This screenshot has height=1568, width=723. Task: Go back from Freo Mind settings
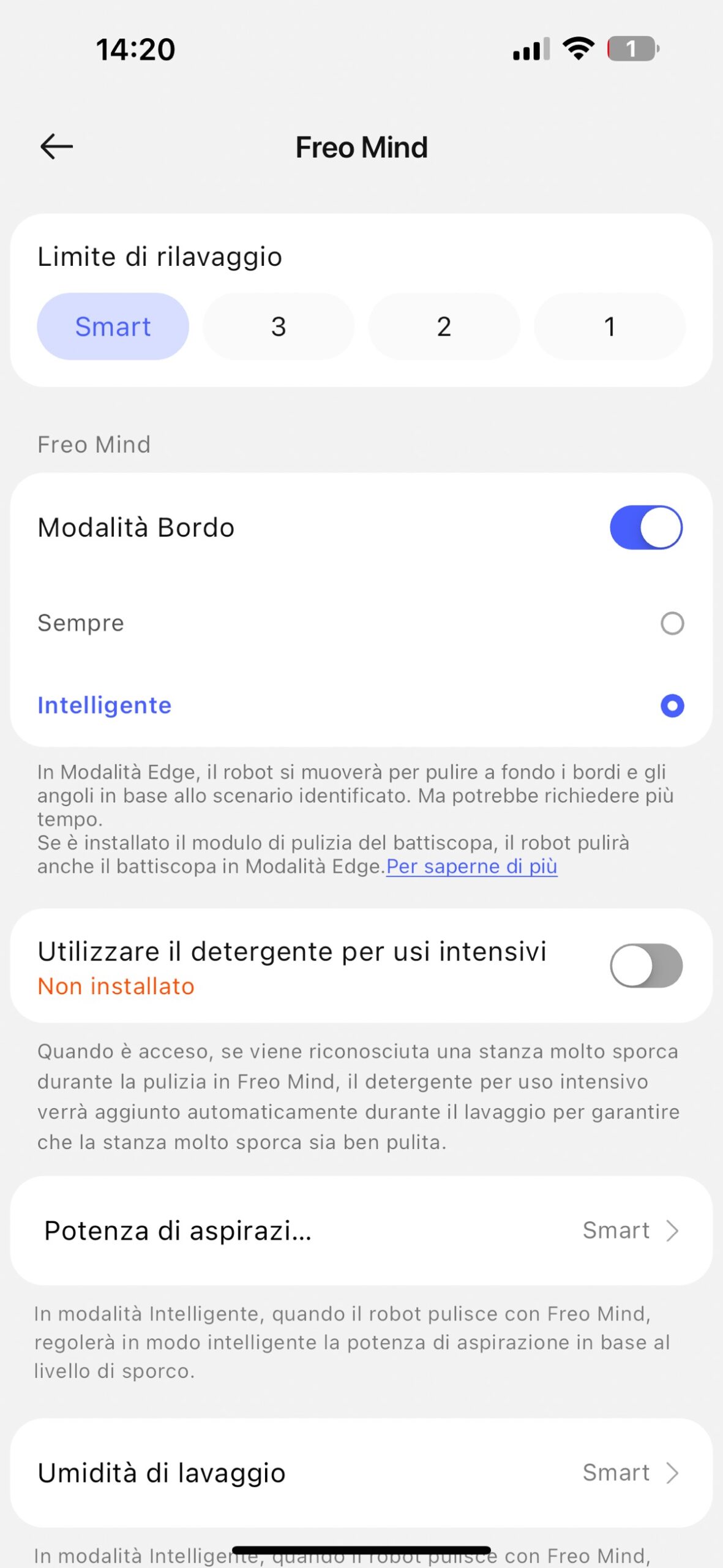(56, 147)
